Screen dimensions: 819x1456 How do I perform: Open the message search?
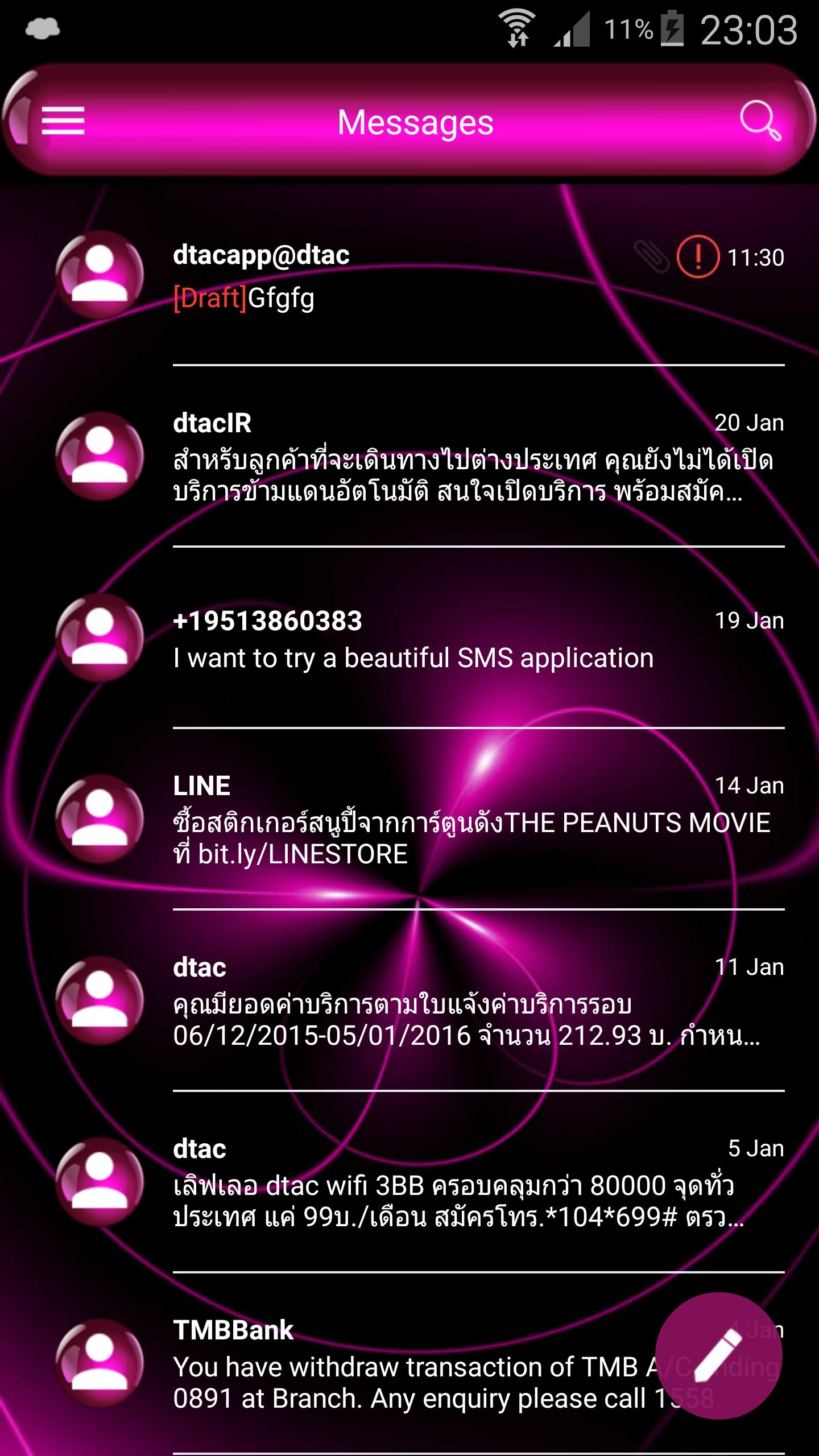point(760,121)
